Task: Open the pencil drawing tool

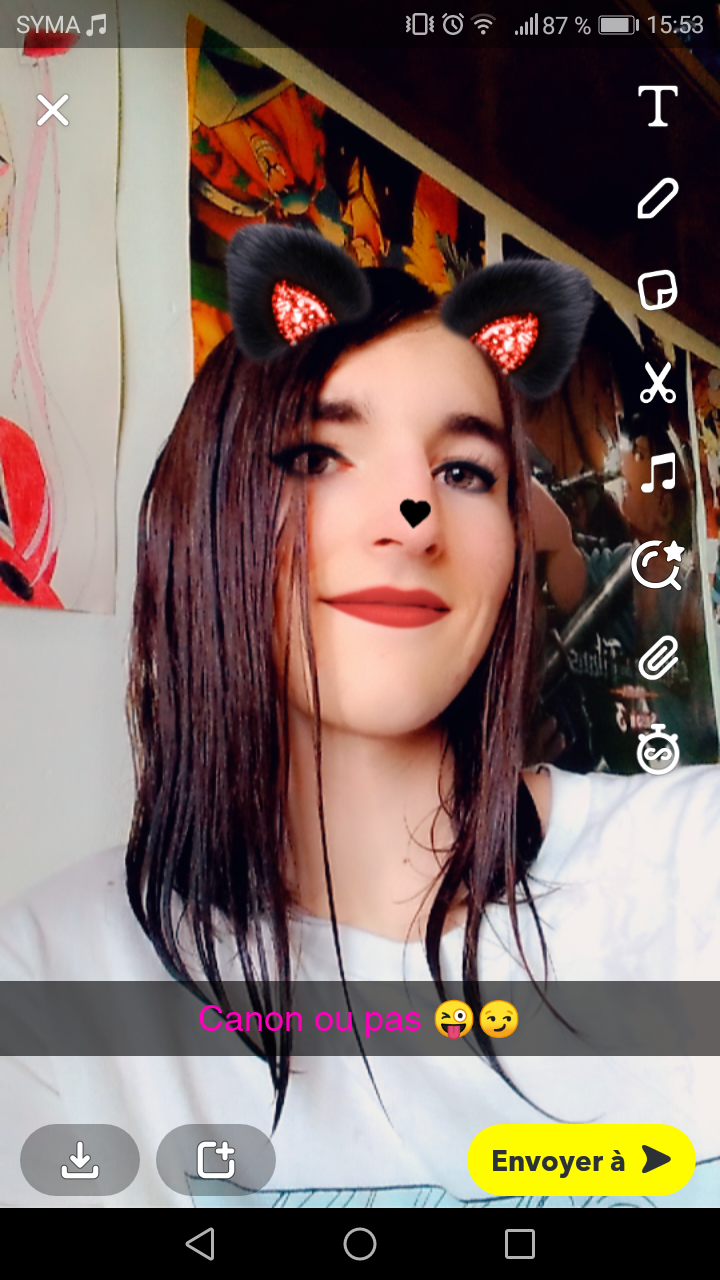Action: 658,198
